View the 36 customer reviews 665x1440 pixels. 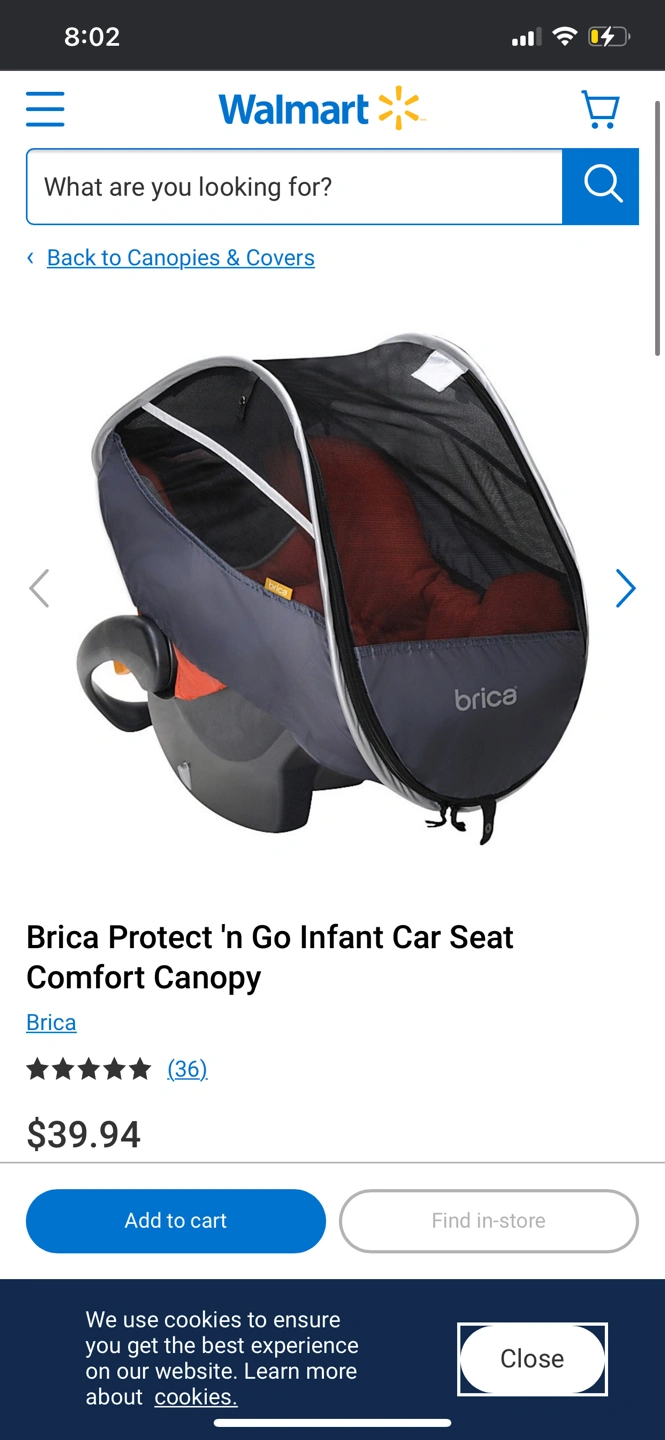coord(187,1069)
